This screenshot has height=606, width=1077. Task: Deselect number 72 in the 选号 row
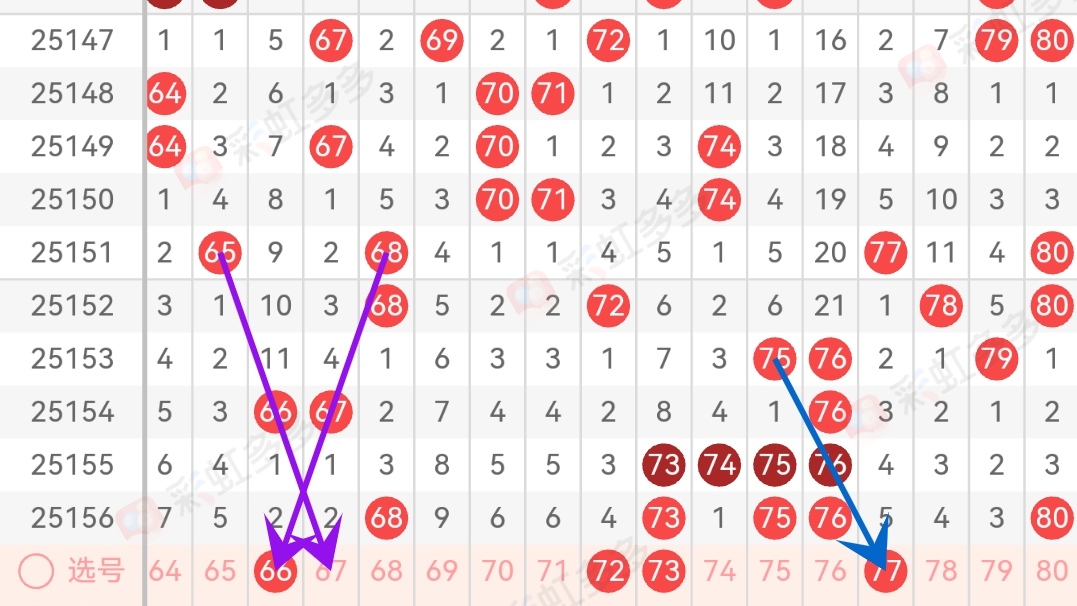tap(608, 571)
